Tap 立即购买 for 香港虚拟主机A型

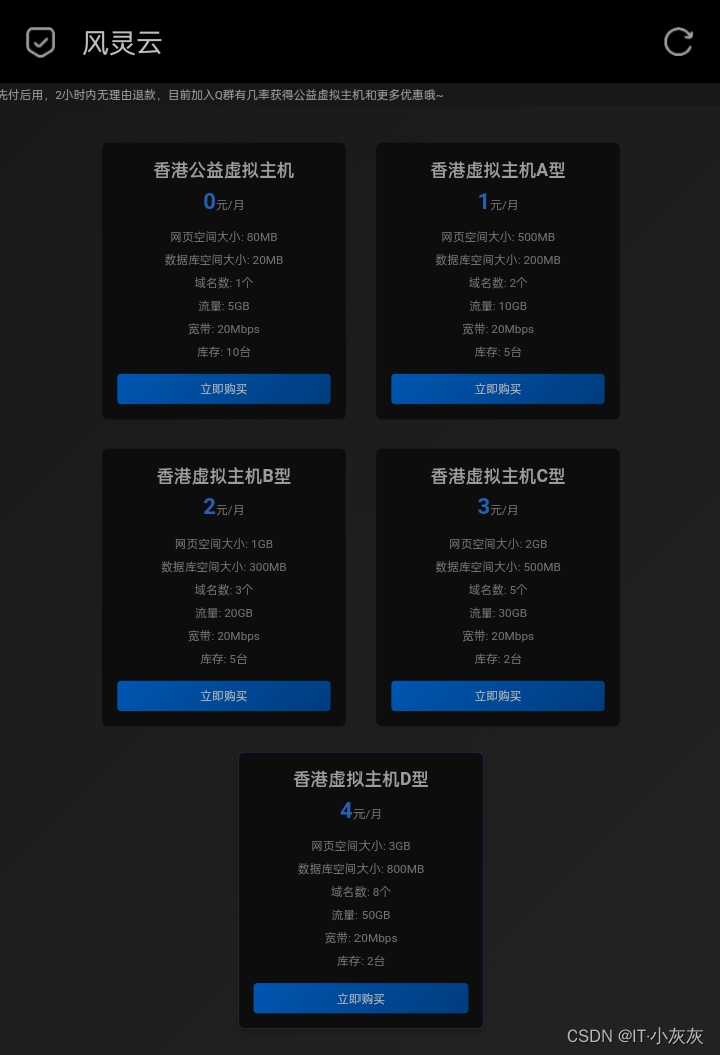coord(498,389)
